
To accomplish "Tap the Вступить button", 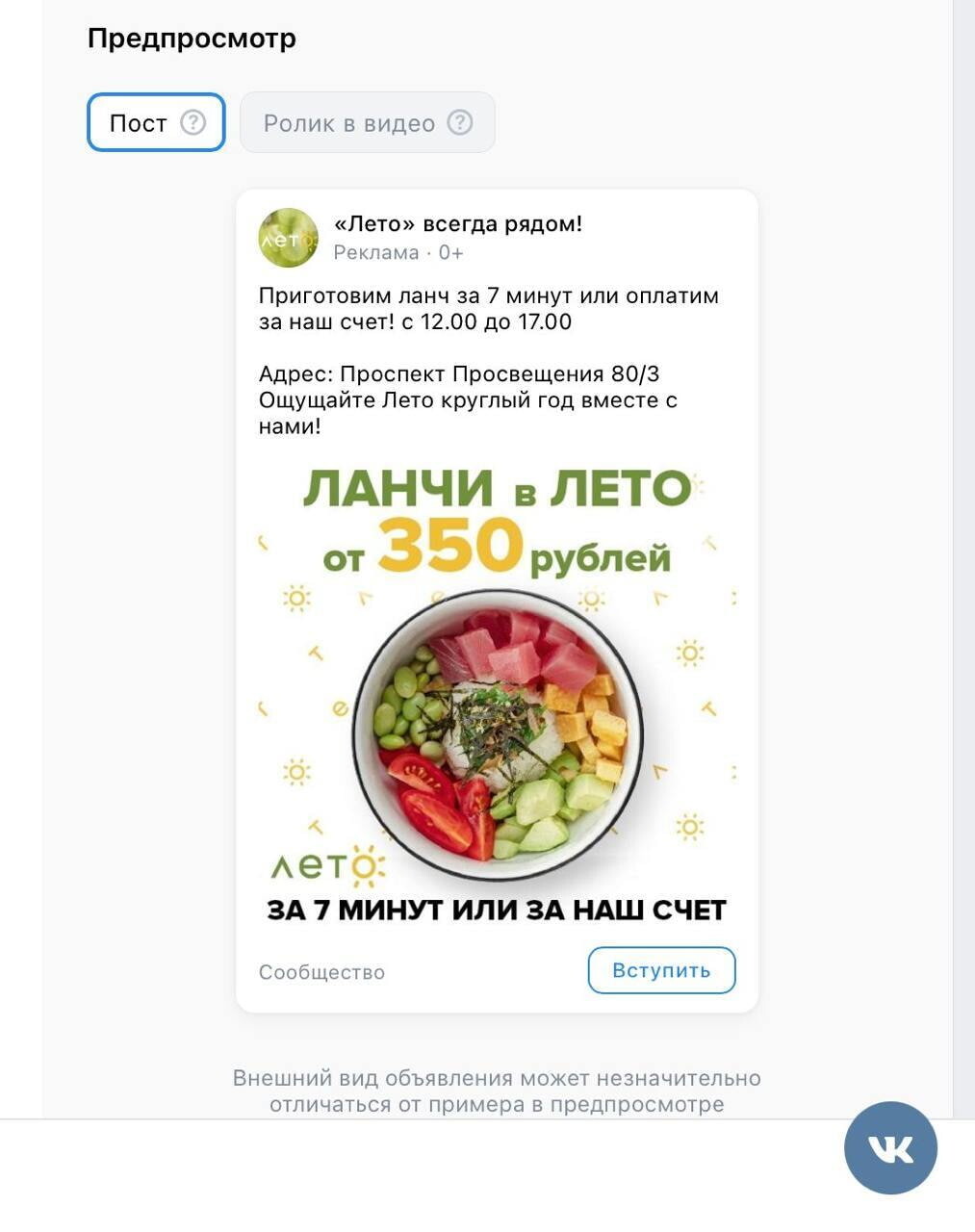I will pos(661,969).
